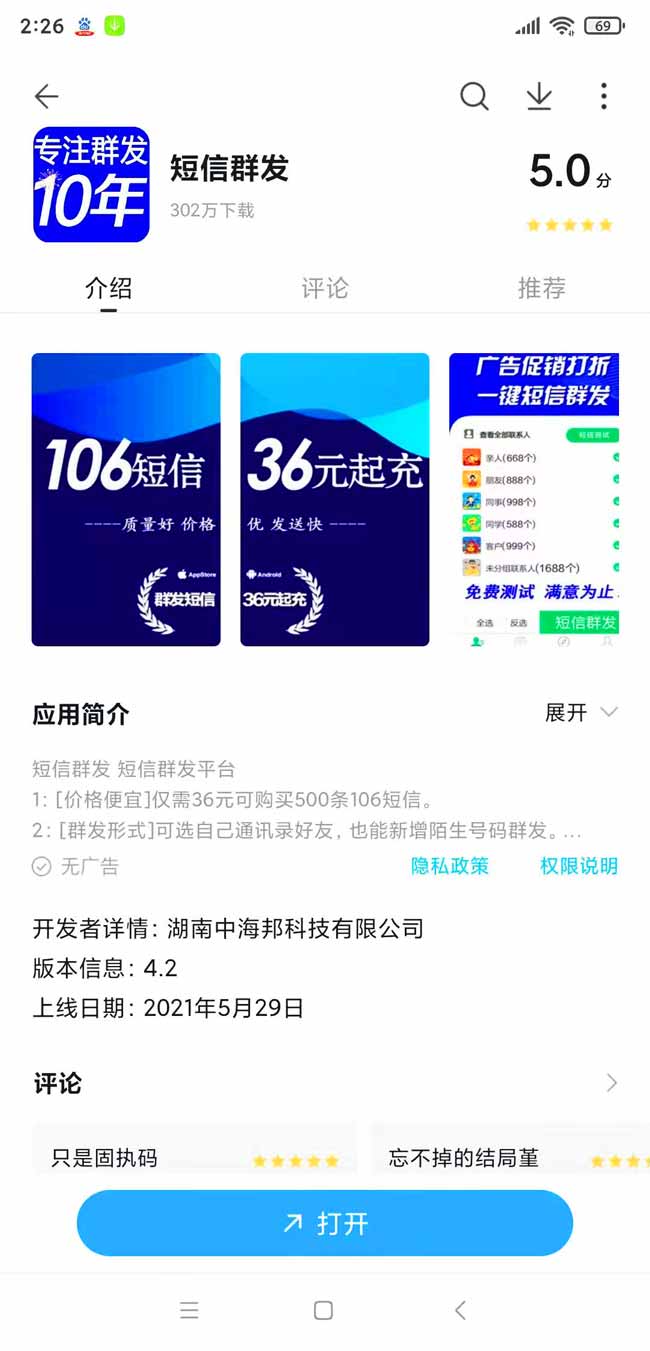Open the 权限说明 link
The width and height of the screenshot is (650, 1351).
(x=579, y=866)
